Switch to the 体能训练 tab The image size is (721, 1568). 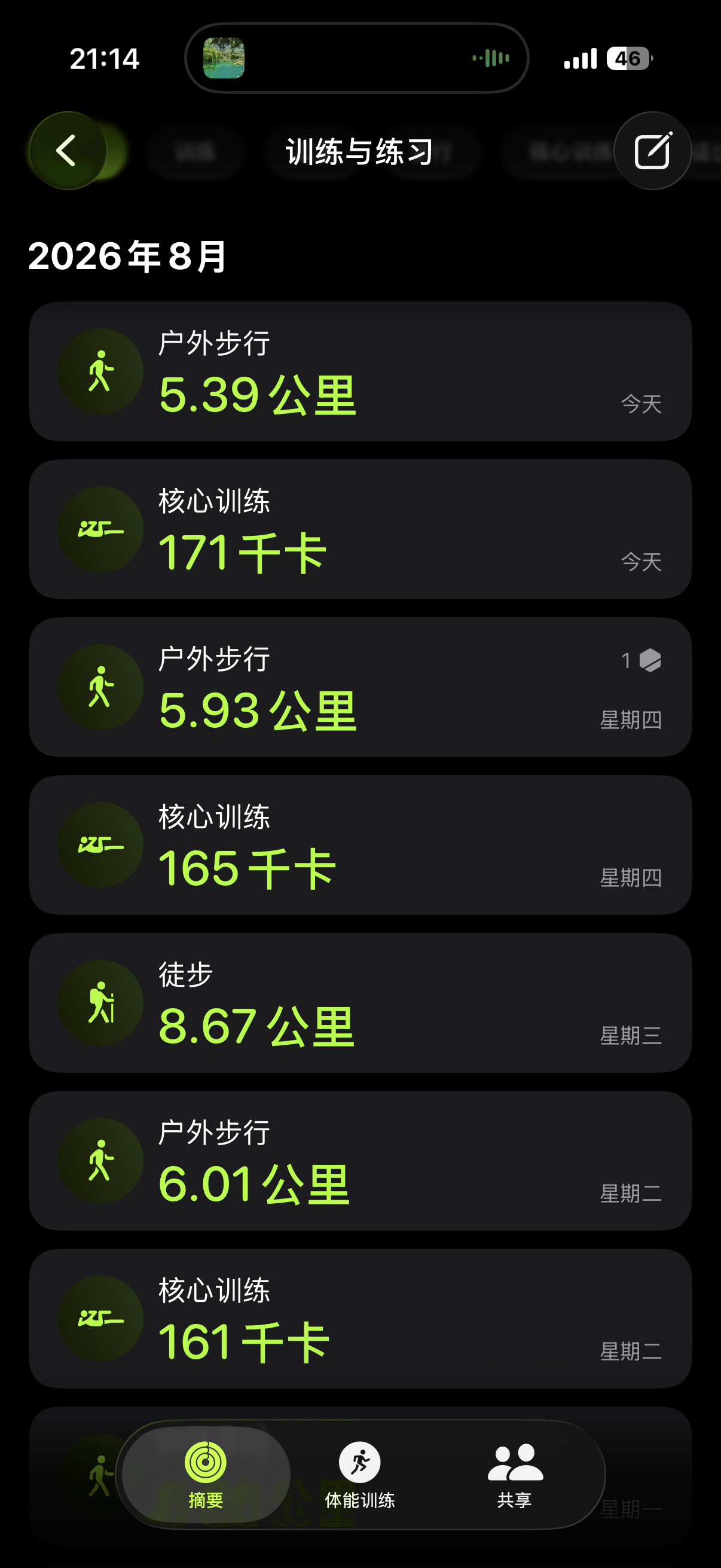[x=360, y=1474]
